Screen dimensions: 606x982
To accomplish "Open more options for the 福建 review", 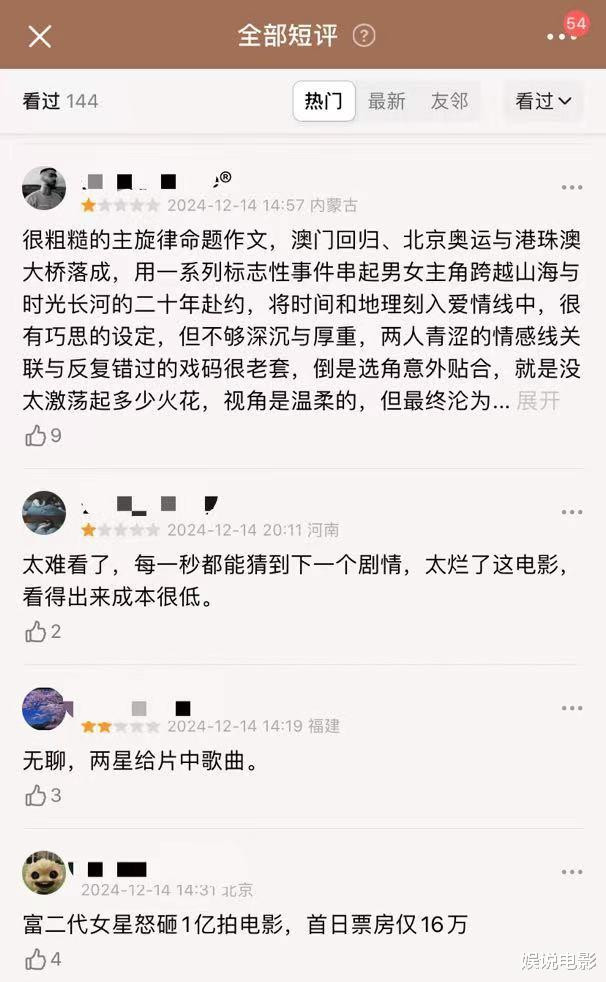I will click(571, 709).
